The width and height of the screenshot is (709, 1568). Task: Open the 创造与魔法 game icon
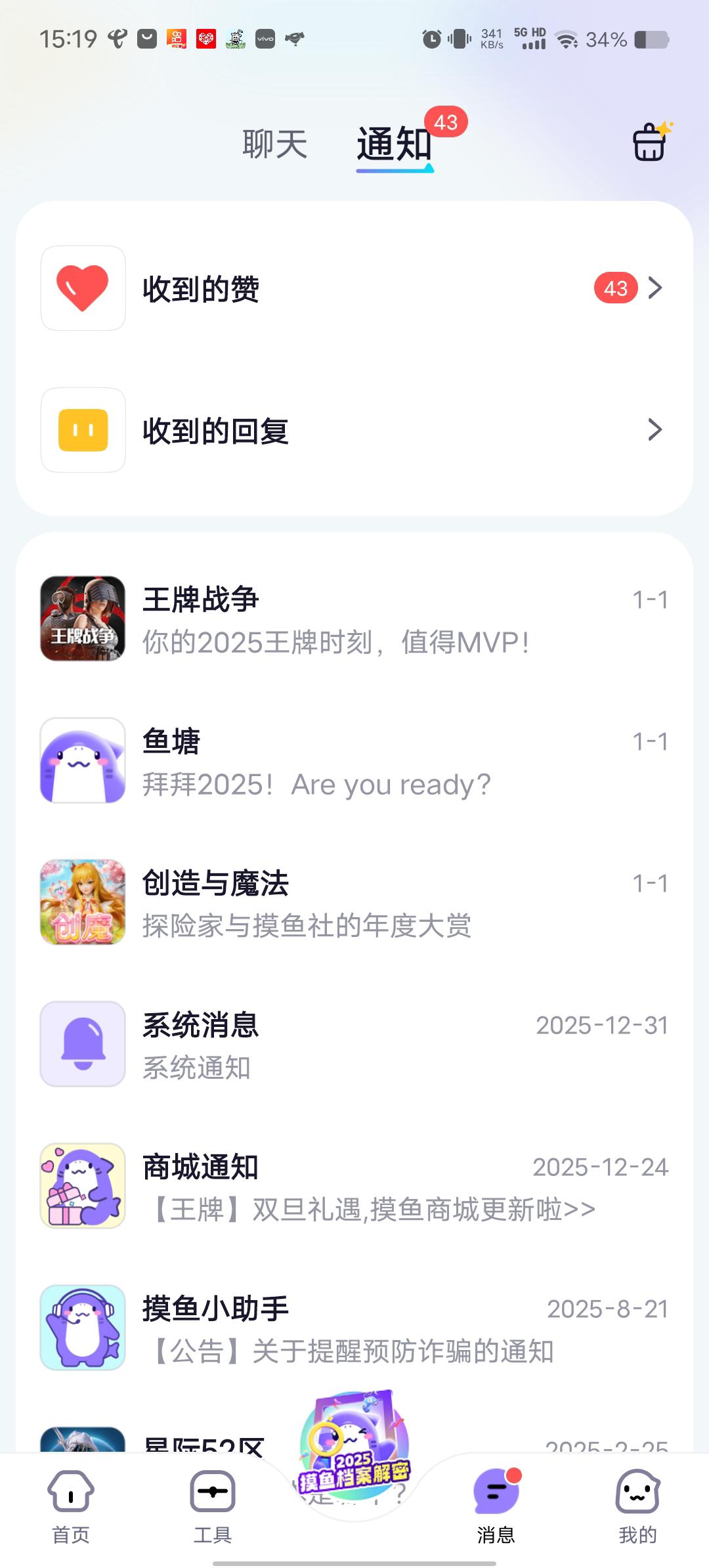click(82, 901)
